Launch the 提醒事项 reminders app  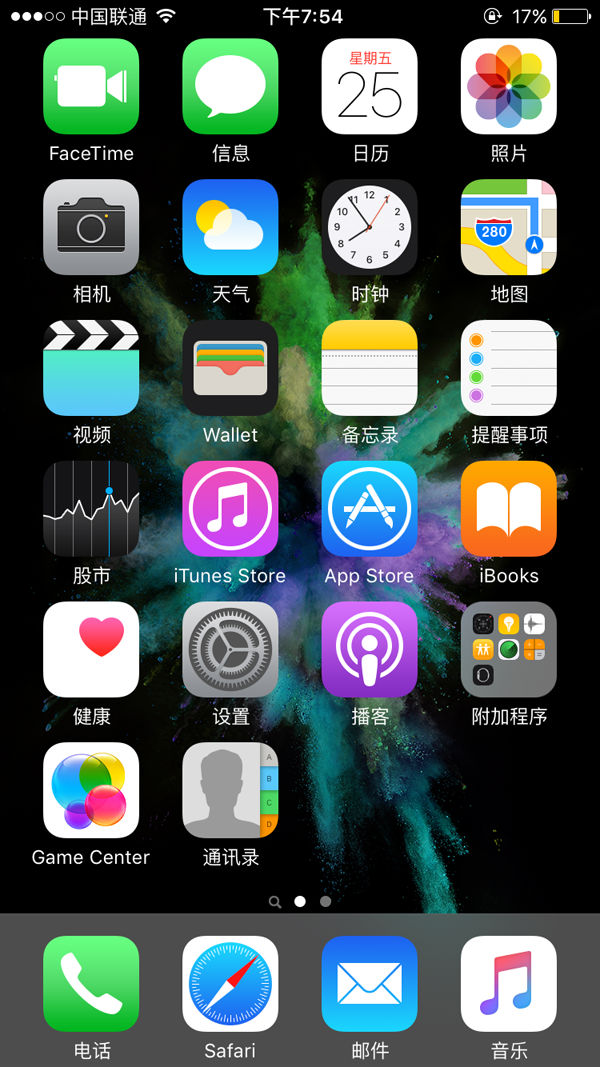click(508, 369)
